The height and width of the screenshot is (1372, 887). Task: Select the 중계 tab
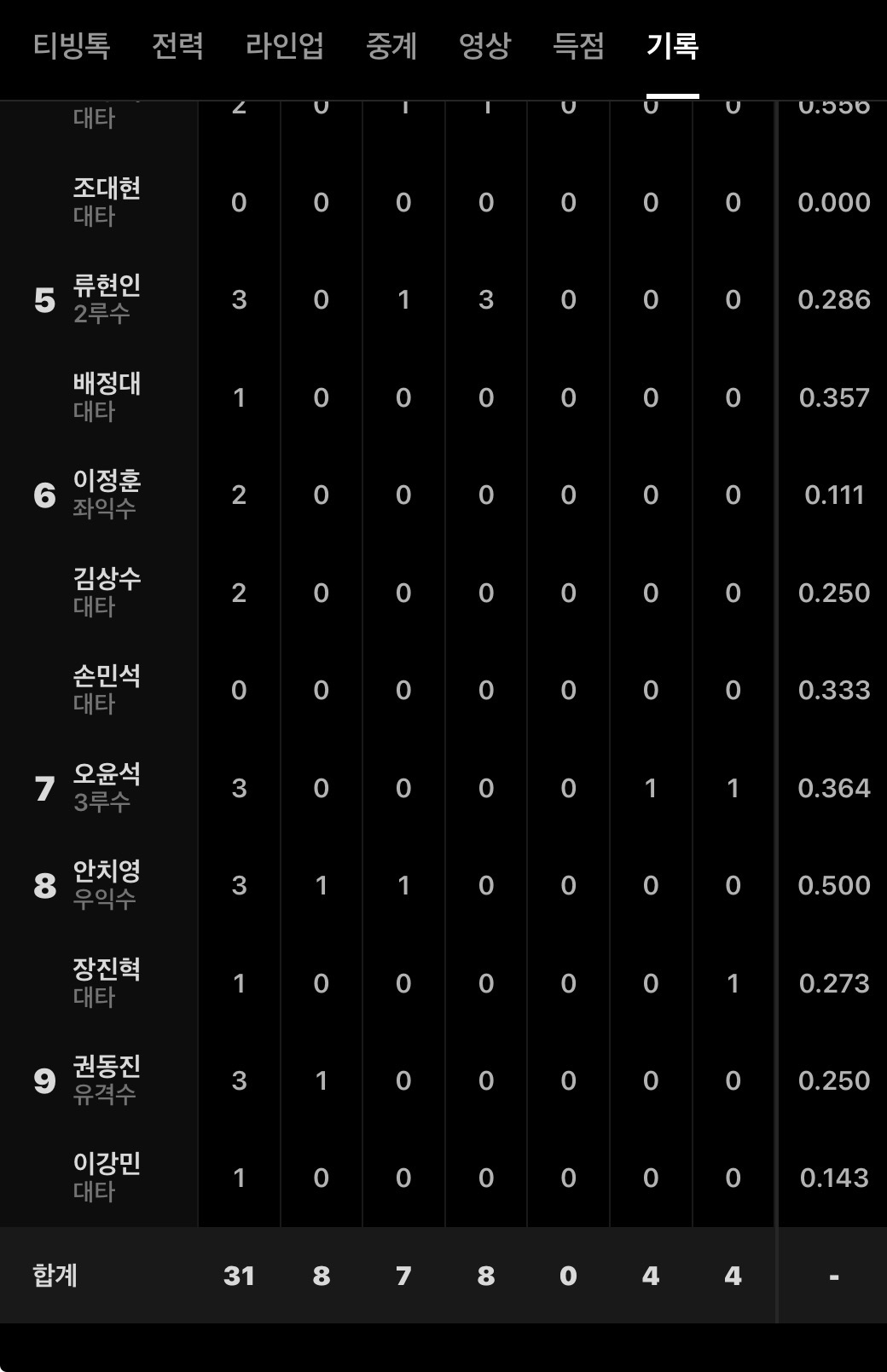pos(391,45)
